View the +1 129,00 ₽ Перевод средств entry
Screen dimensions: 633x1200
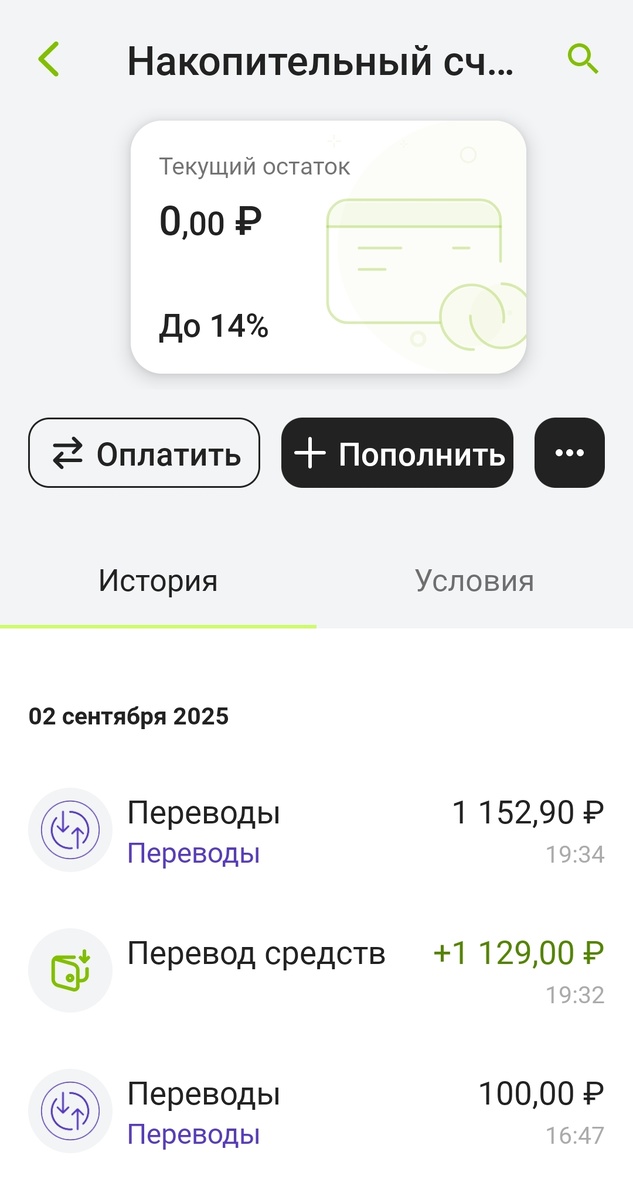tap(316, 970)
